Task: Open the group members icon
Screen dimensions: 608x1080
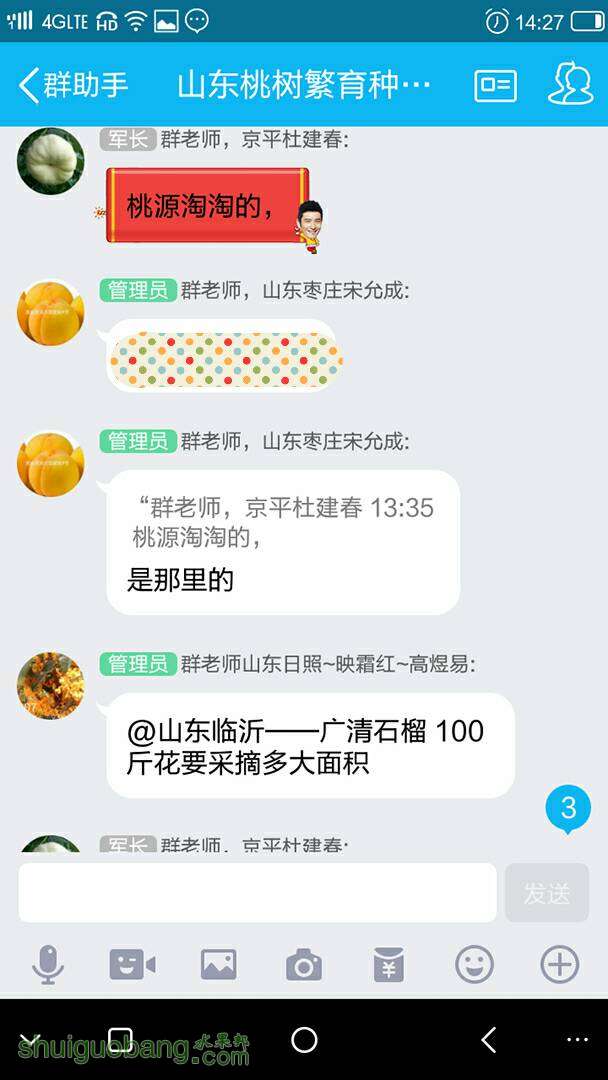Action: (570, 85)
